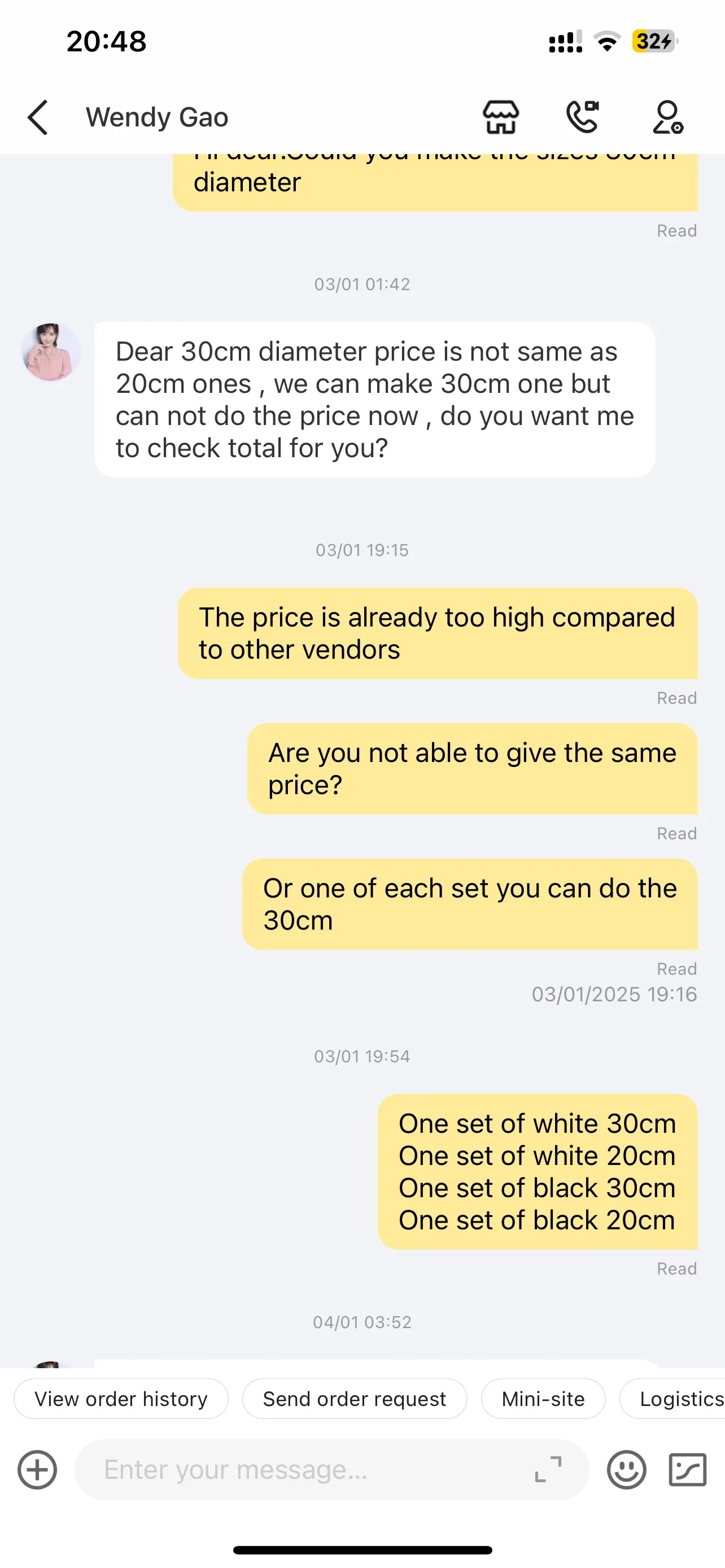
Task: Open the emoji picker
Action: pos(626,1470)
